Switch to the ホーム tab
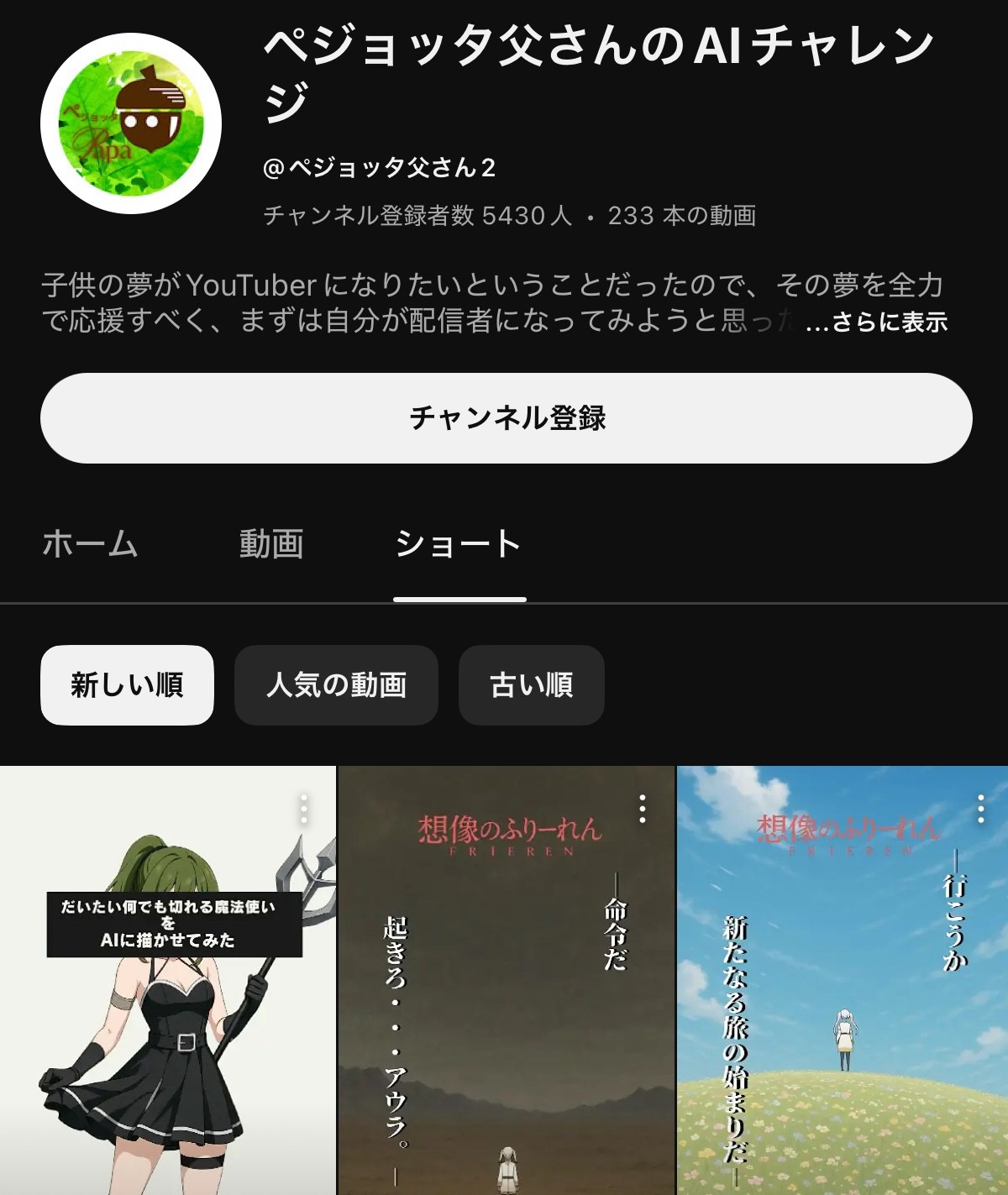This screenshot has height=1195, width=1008. (90, 544)
